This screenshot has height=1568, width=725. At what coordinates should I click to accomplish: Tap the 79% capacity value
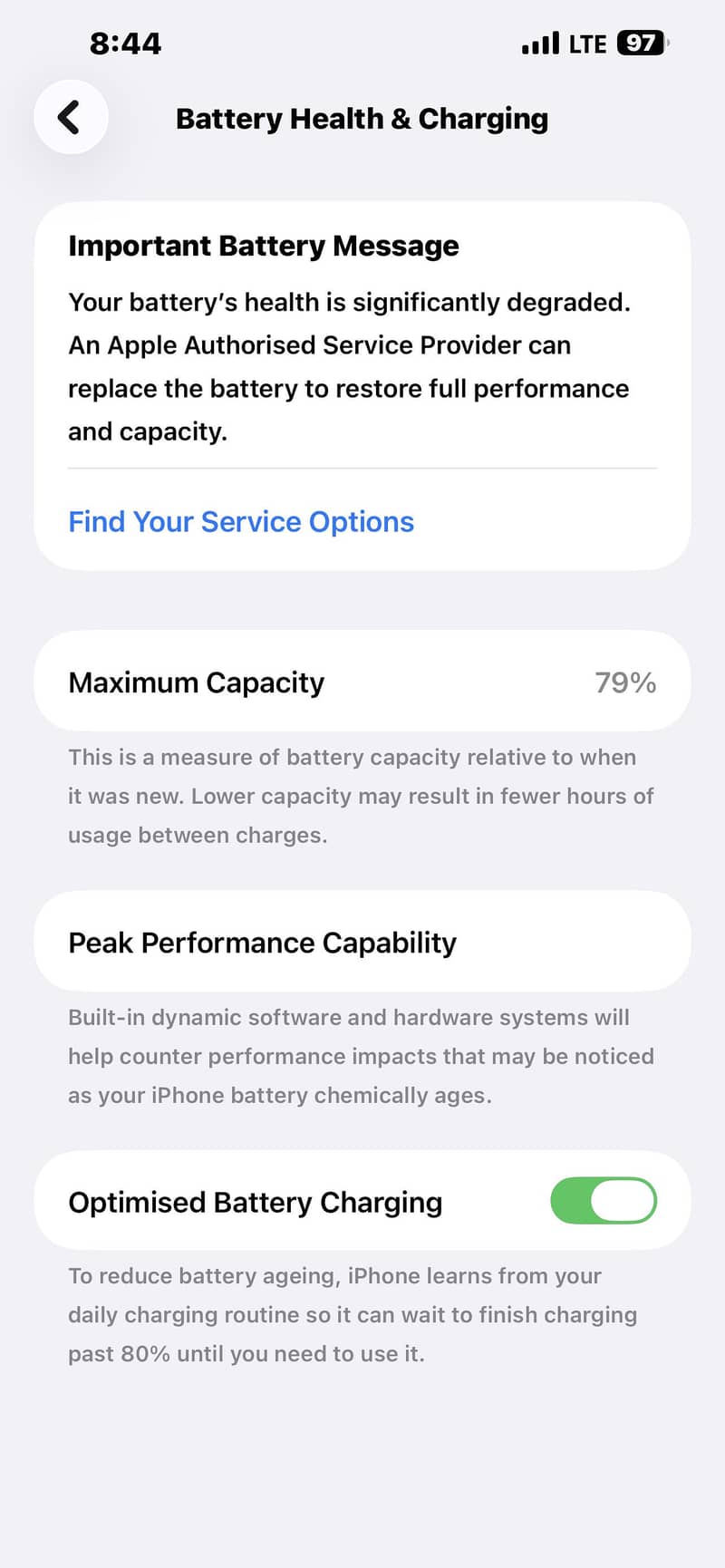pos(625,682)
